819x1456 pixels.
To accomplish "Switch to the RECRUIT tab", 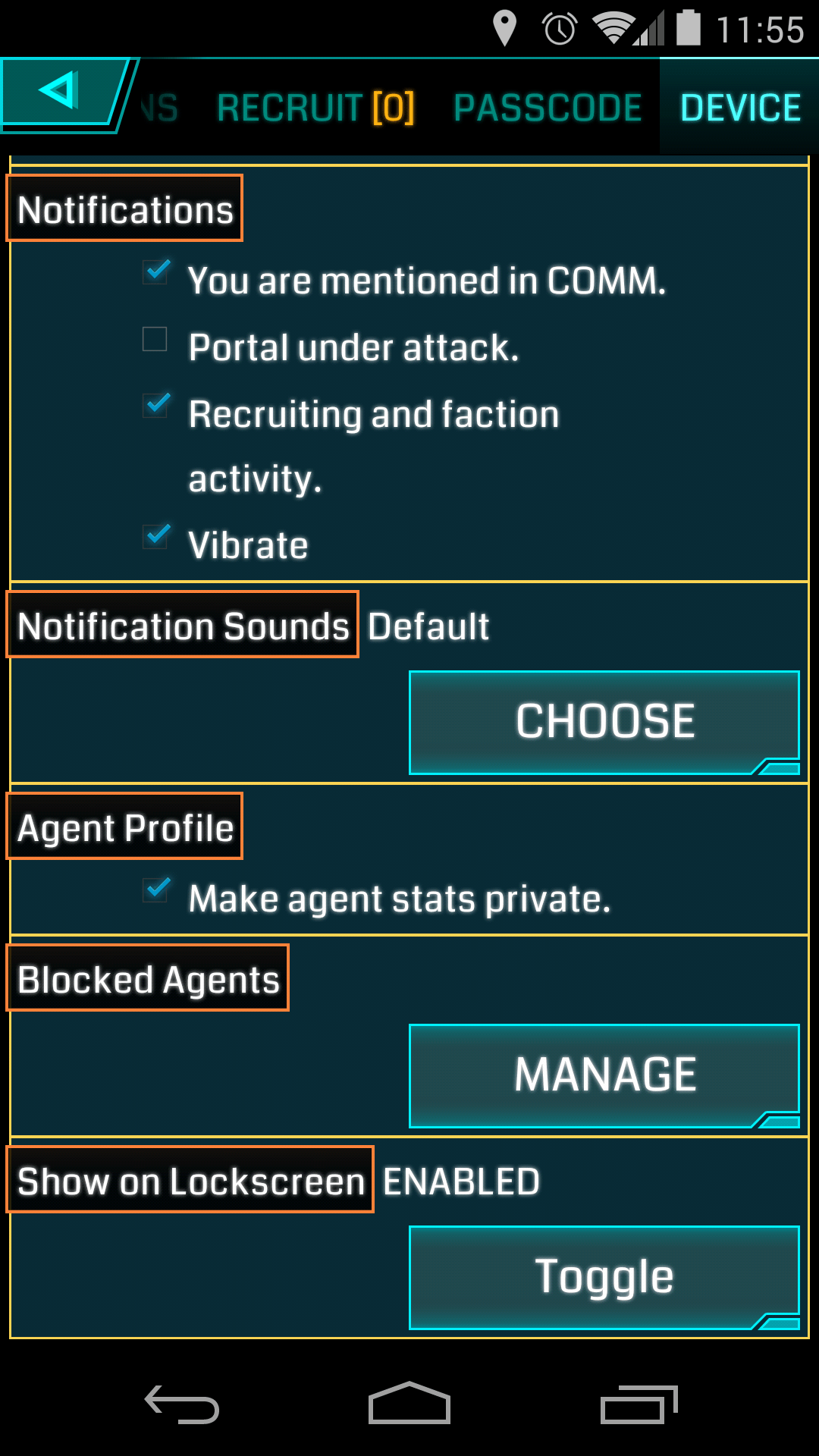I will click(315, 108).
